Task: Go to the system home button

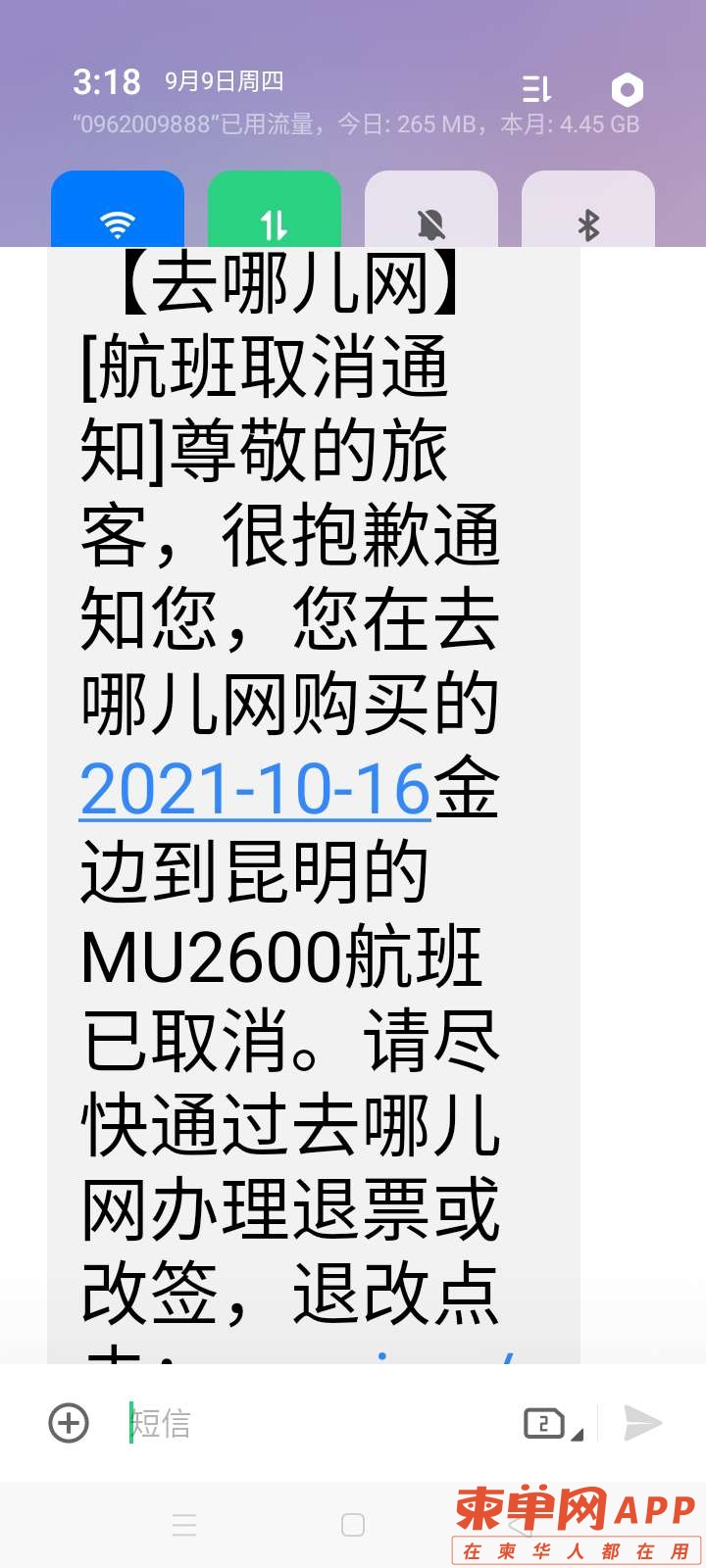Action: pyautogui.click(x=353, y=1525)
